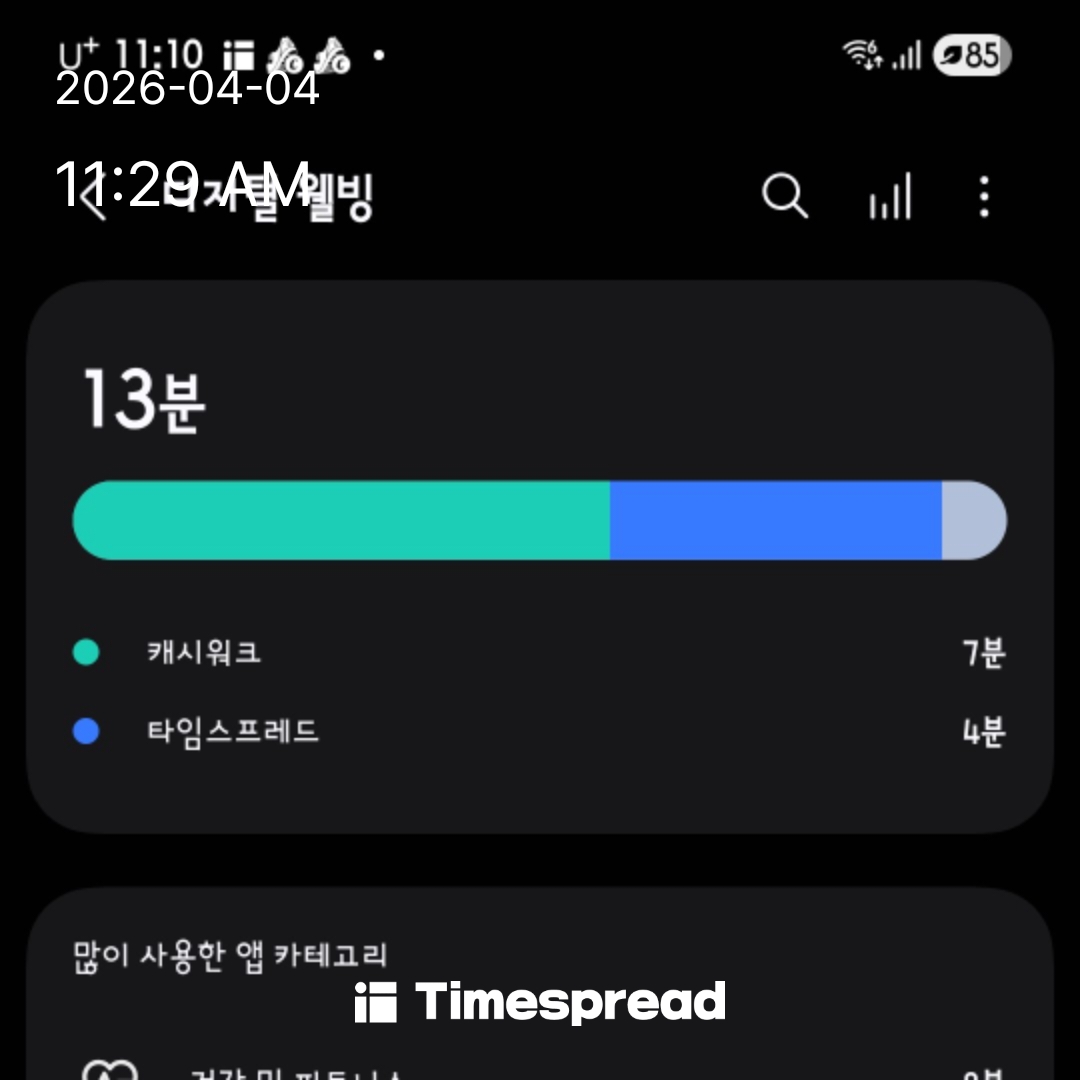Open the 13분 screen time card
The height and width of the screenshot is (1080, 1080).
click(x=540, y=556)
